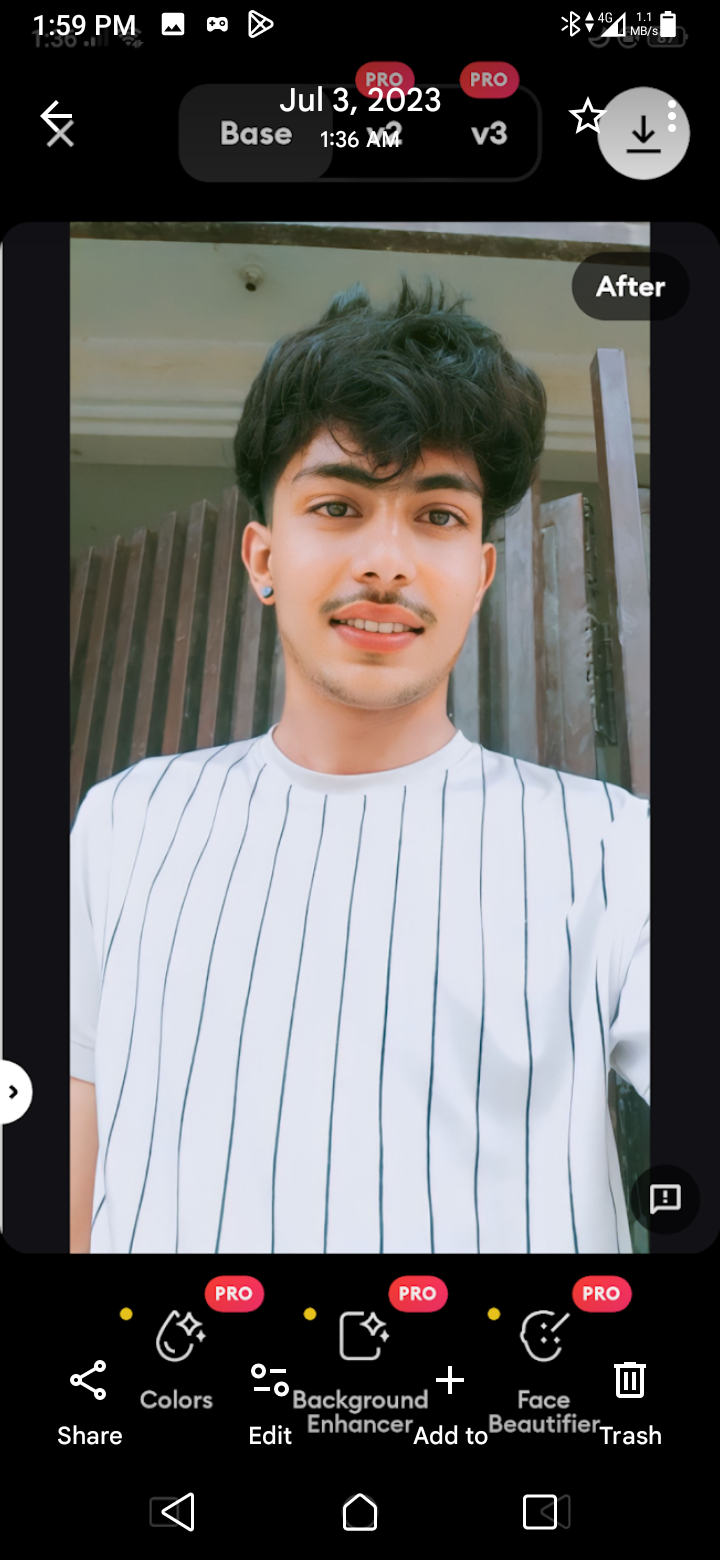Image resolution: width=720 pixels, height=1560 pixels.
Task: Share this photo
Action: pos(89,1402)
